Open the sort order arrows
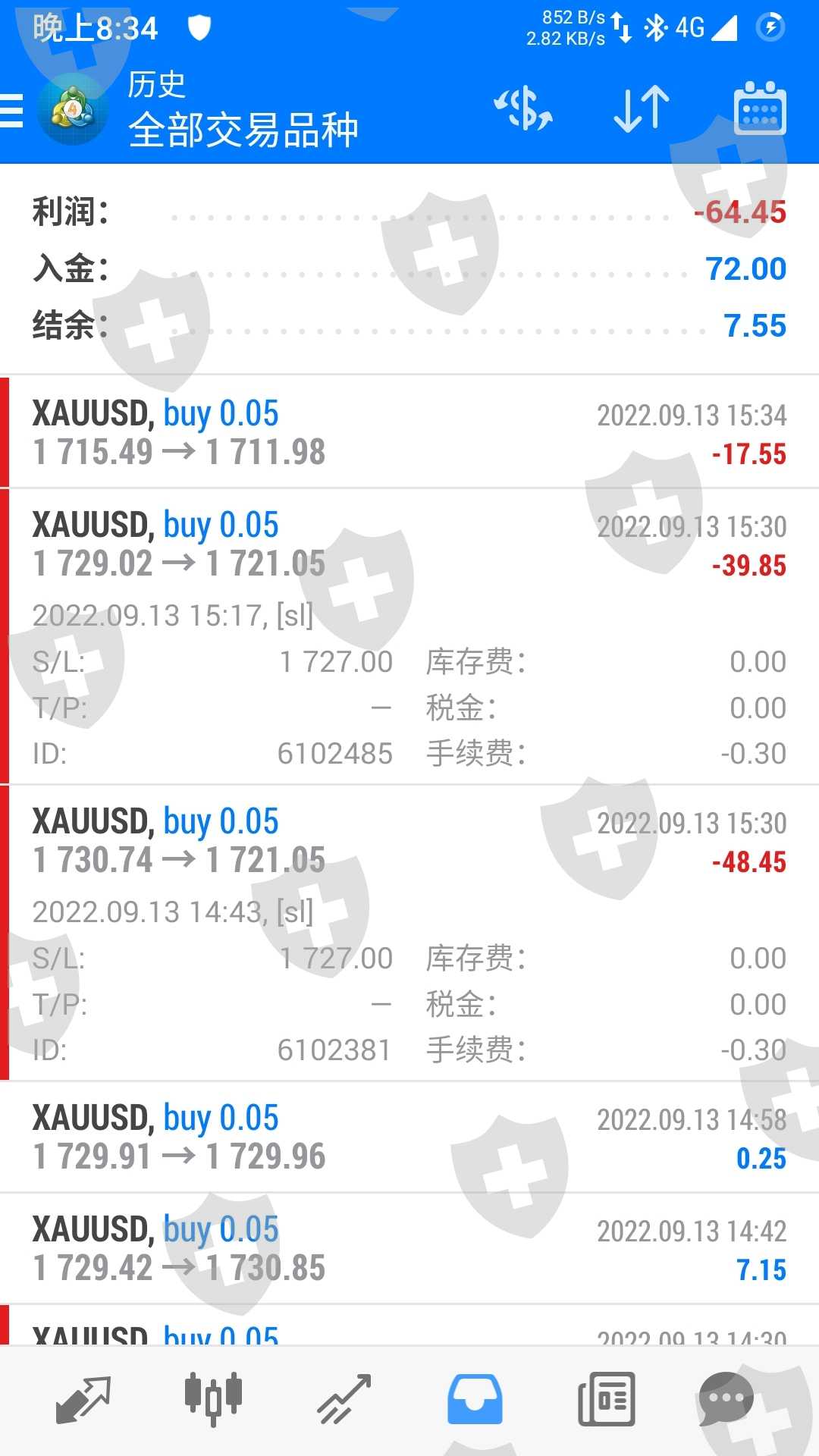 [642, 108]
